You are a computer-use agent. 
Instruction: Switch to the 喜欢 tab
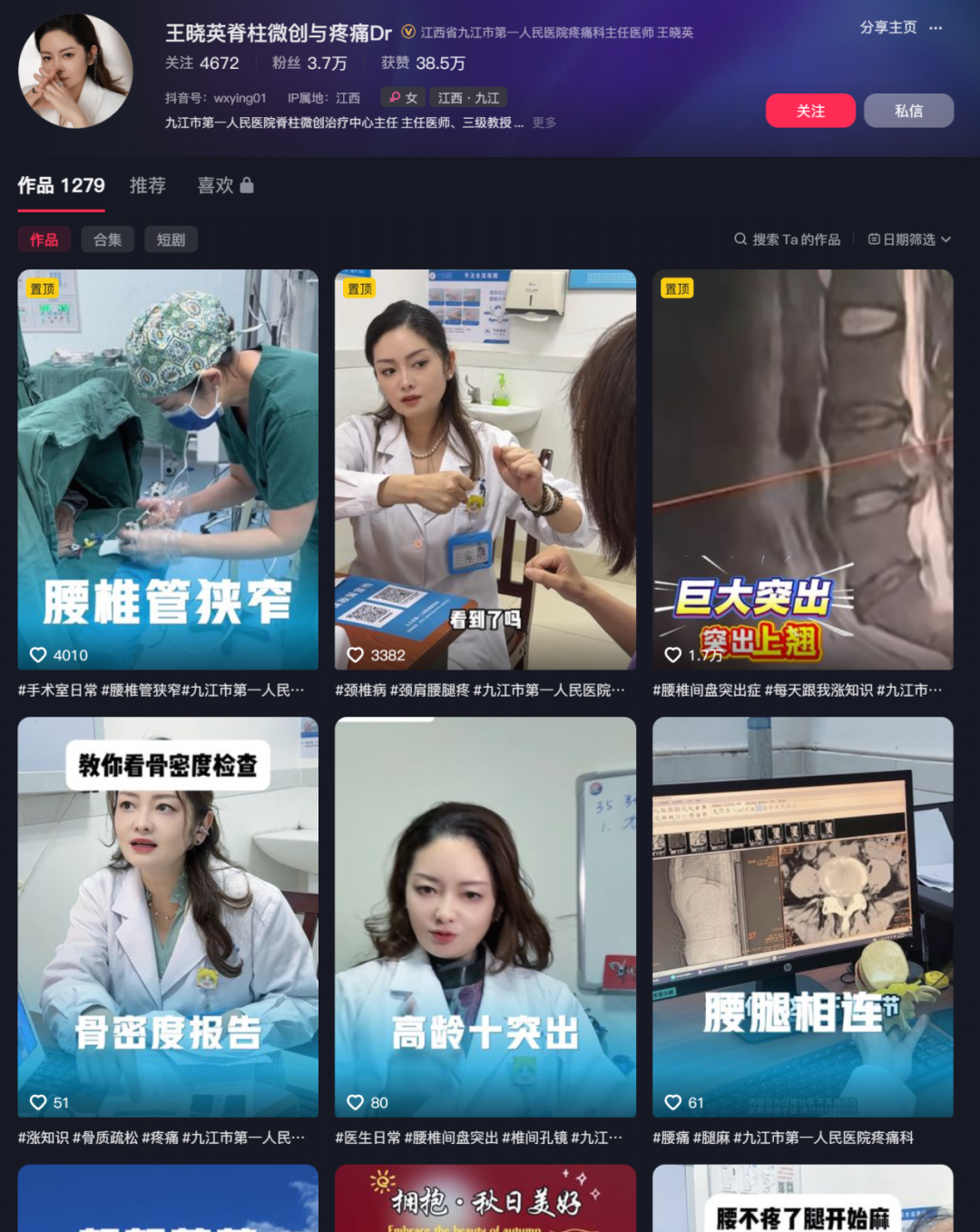(x=225, y=186)
